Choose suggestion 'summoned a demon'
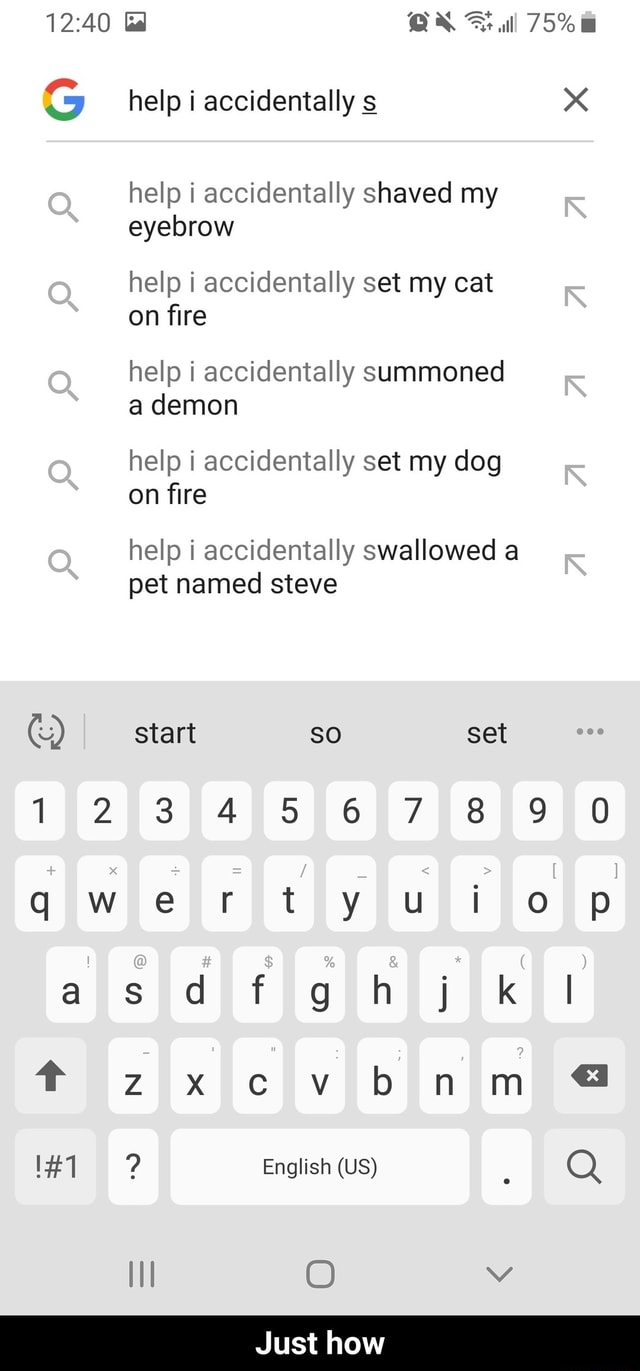Screen dimensions: 640x1371 tap(316, 388)
